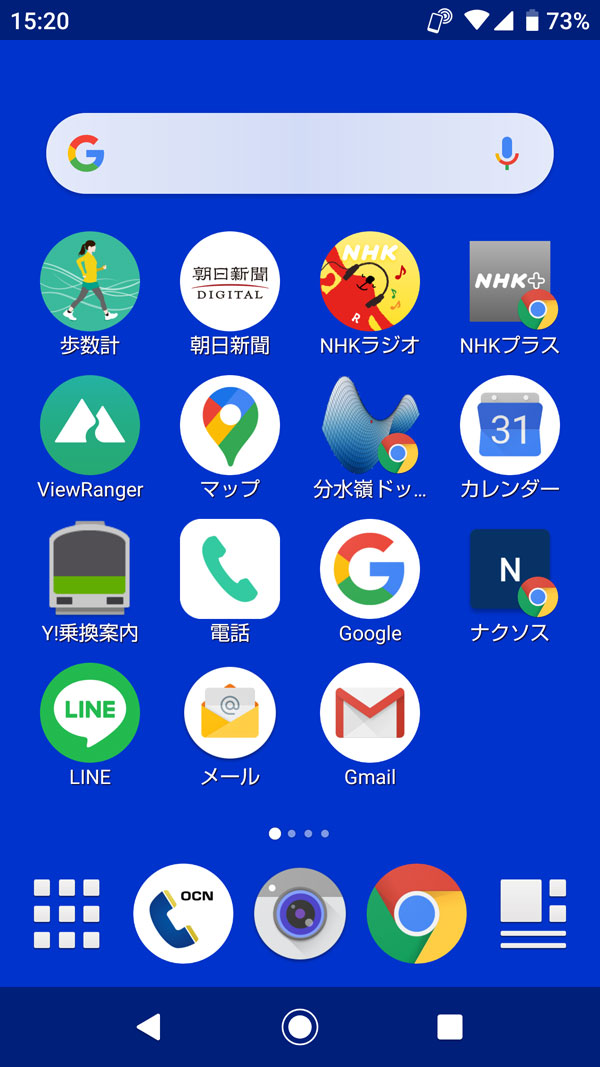Open the app drawer grid
This screenshot has width=600, height=1067.
(x=67, y=913)
